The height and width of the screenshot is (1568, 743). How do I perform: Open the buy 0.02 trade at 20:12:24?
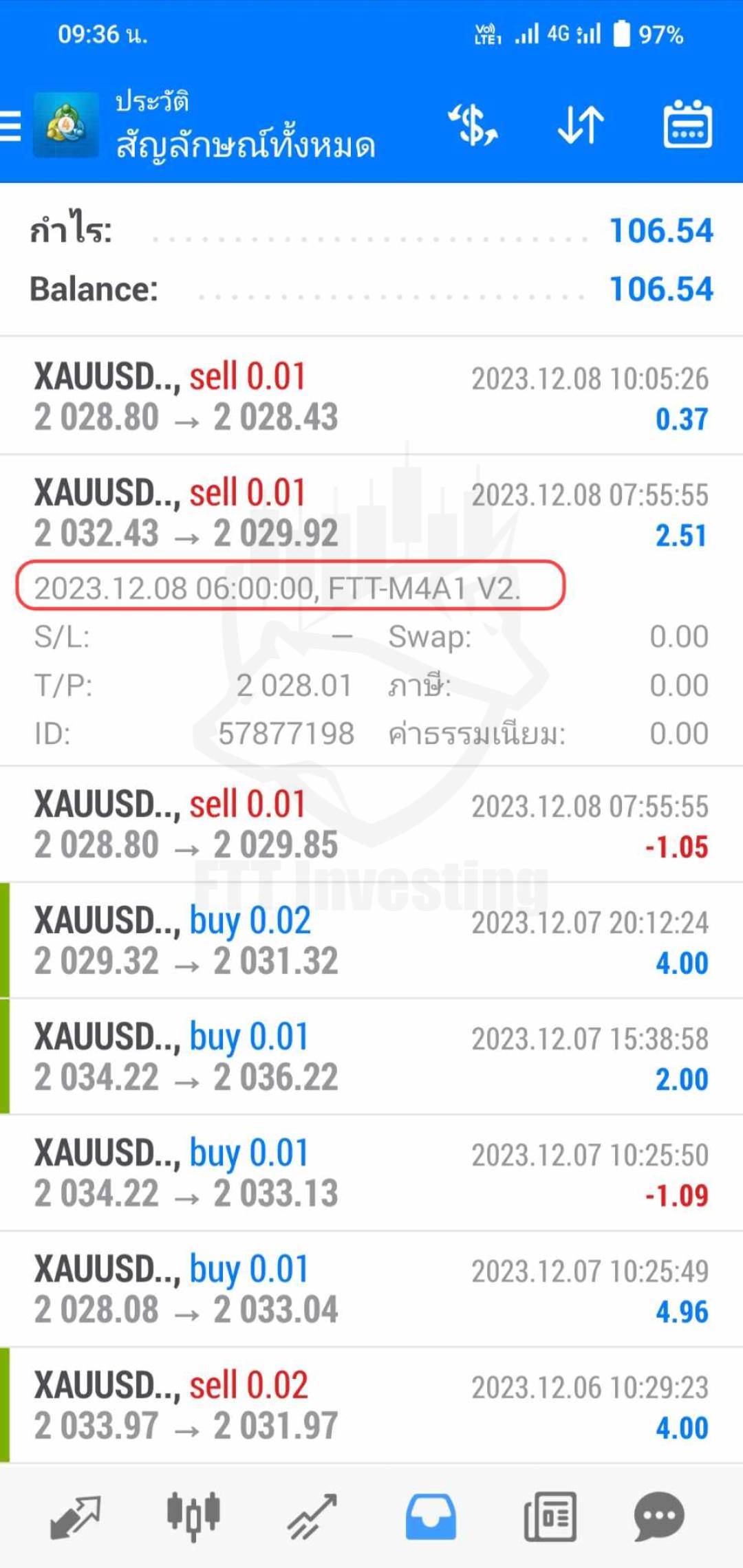point(371,941)
